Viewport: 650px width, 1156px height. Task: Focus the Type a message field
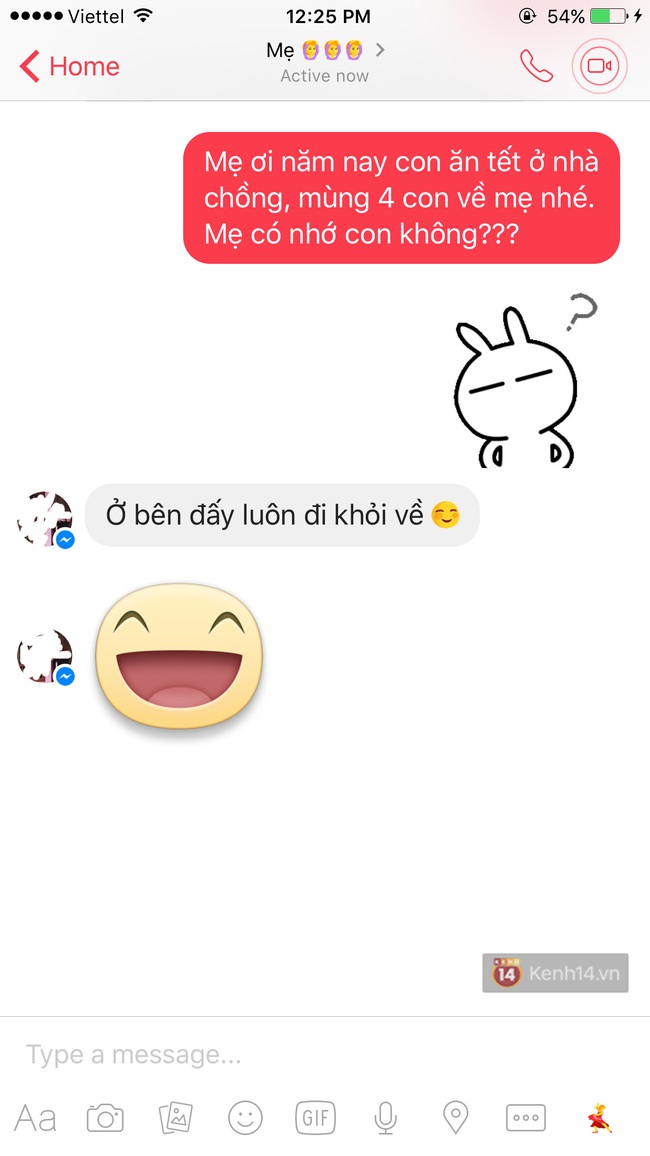tap(300, 1054)
